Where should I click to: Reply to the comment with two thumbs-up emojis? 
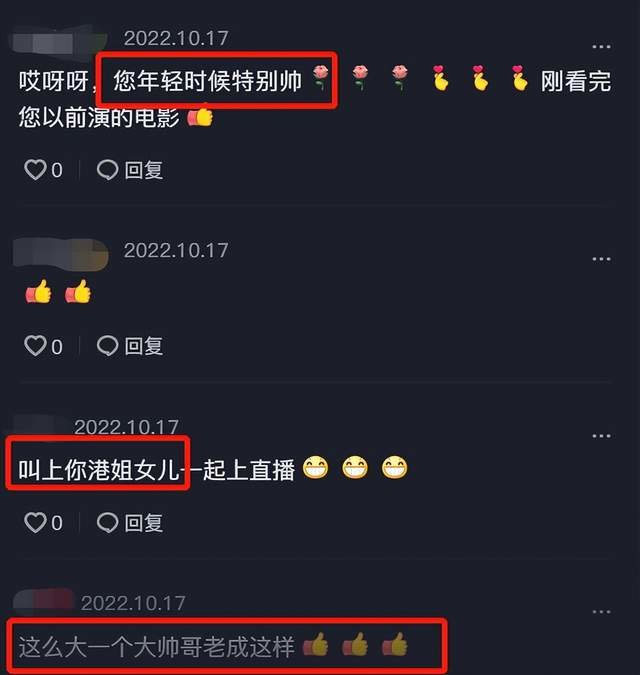(x=130, y=346)
